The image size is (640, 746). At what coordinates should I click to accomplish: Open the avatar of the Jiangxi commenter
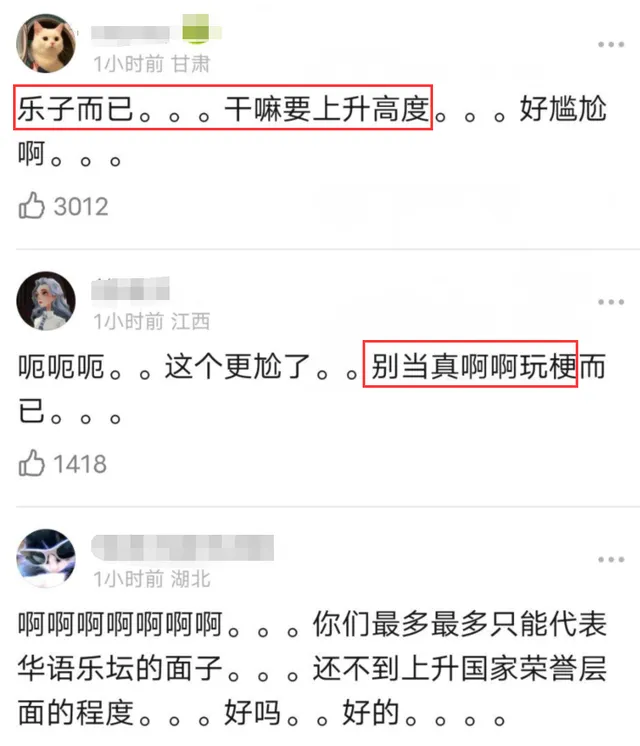tap(46, 301)
